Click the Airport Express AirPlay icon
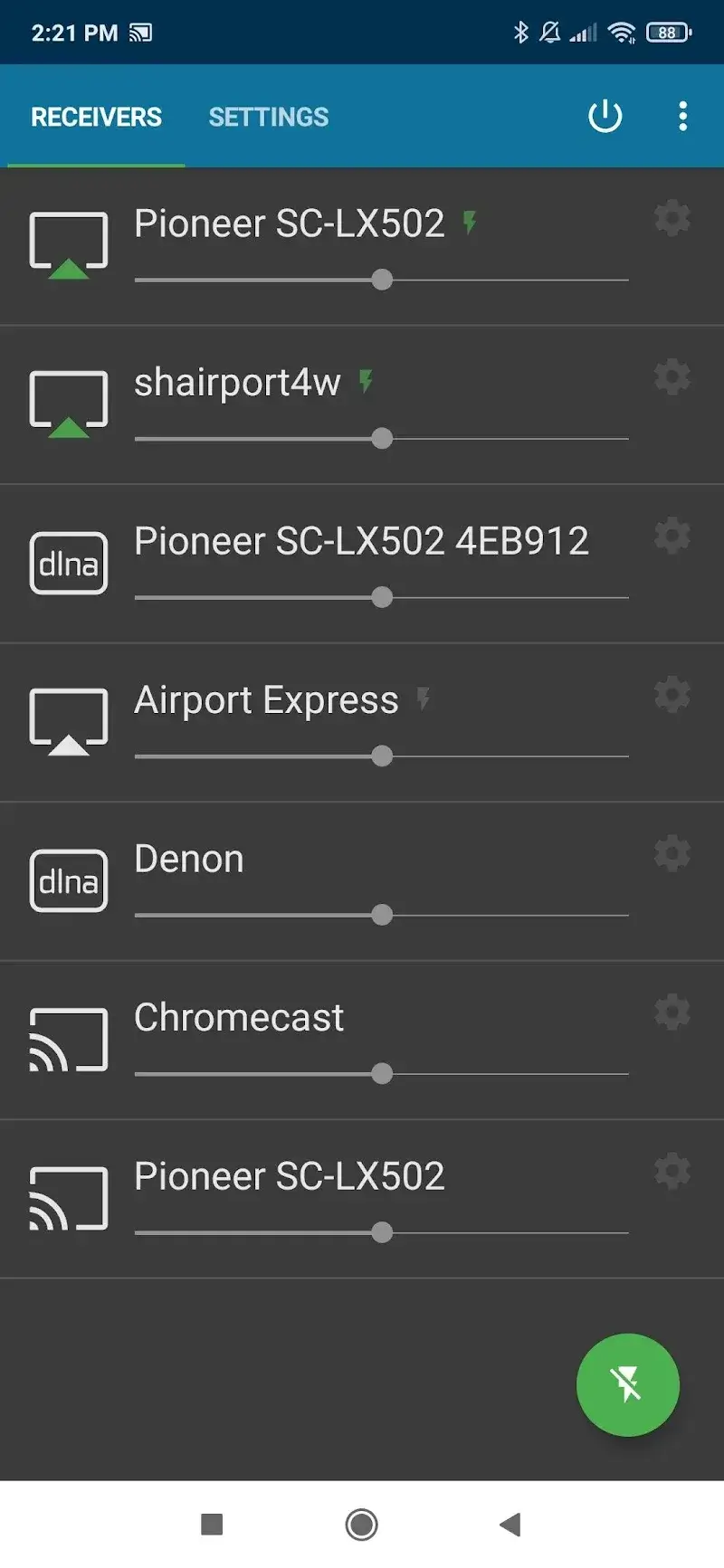 [68, 719]
